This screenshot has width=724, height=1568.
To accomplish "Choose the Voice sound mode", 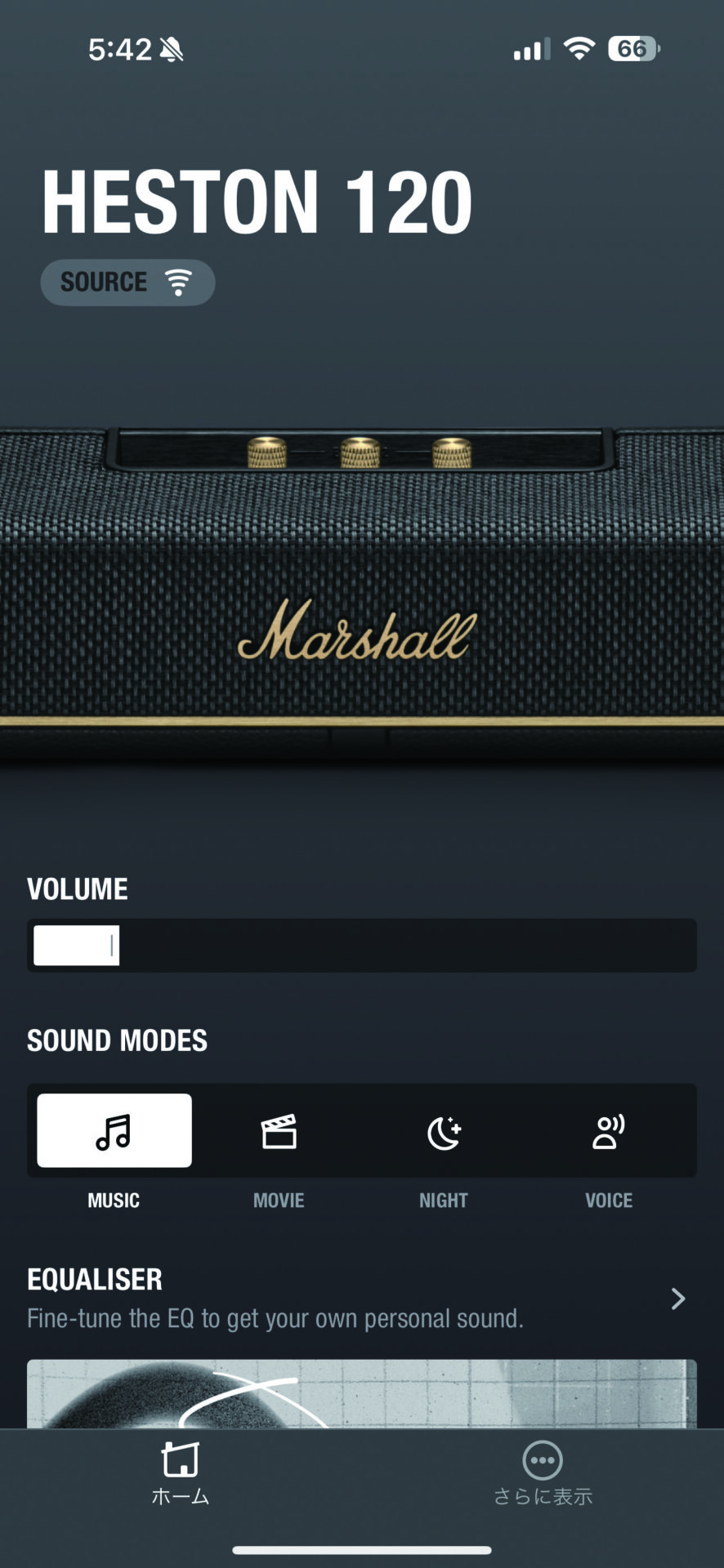I will [x=609, y=1131].
